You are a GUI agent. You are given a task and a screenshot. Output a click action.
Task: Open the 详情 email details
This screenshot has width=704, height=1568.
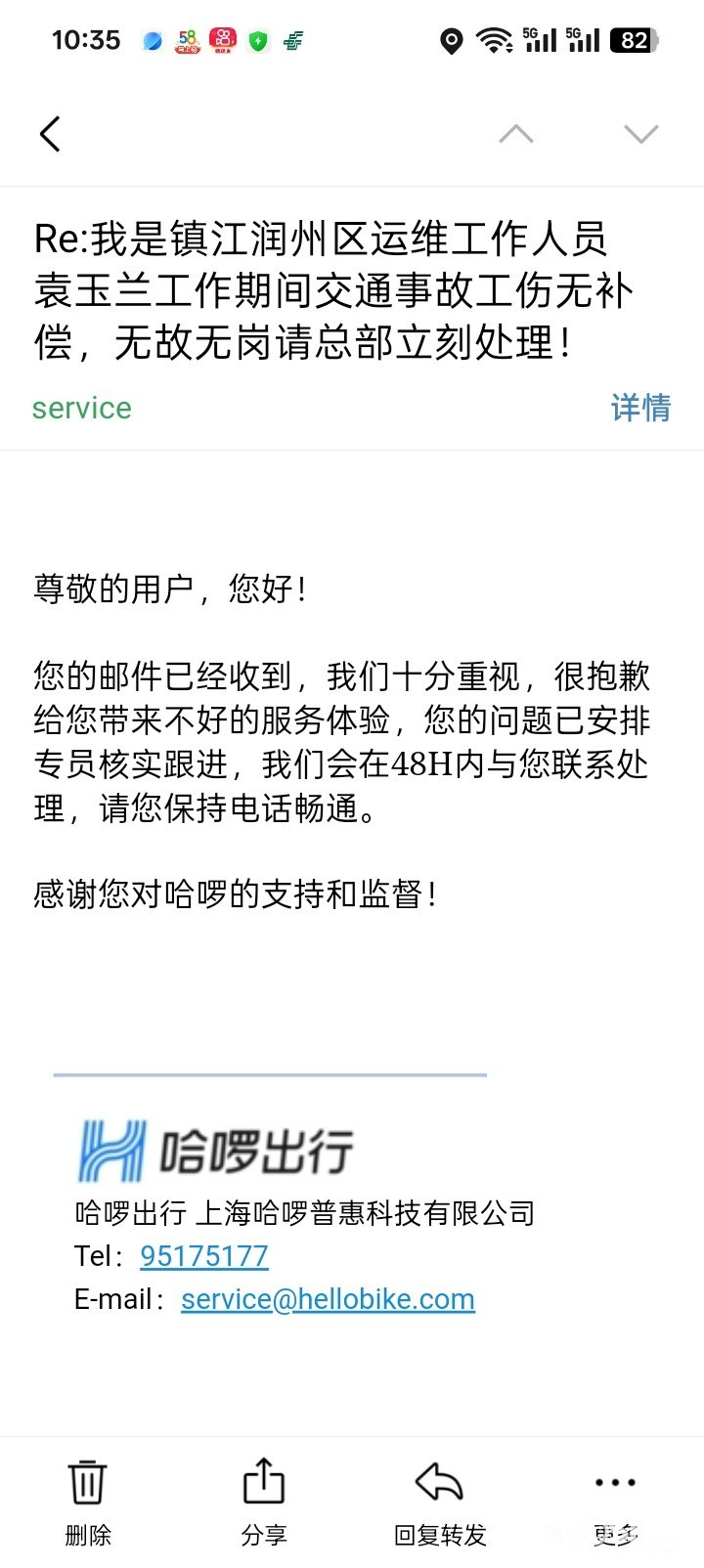tap(640, 408)
